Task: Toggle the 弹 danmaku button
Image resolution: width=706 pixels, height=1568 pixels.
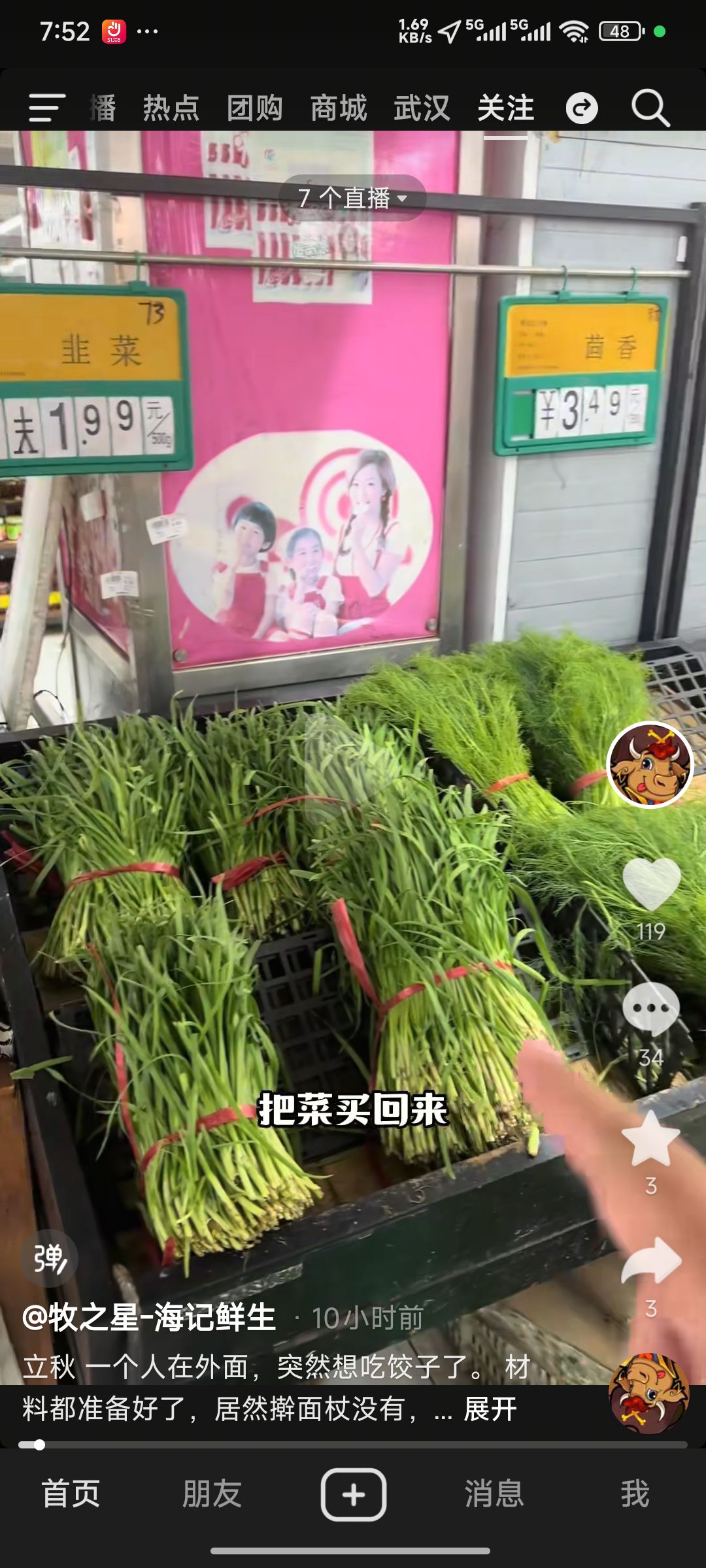Action: tap(49, 1258)
